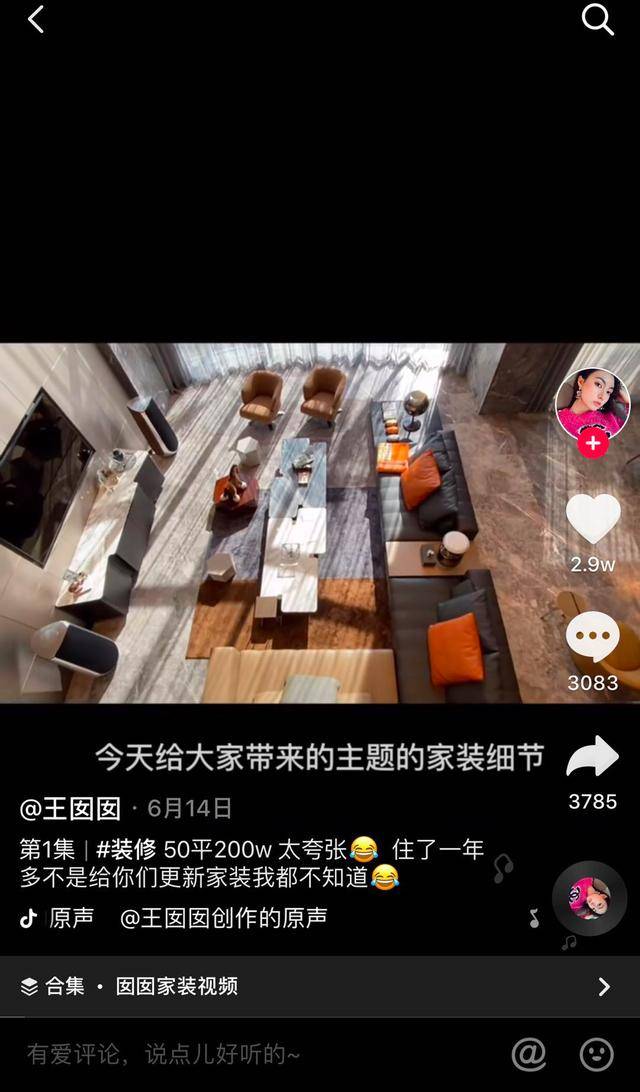Open search with the magnifier icon
This screenshot has height=1092, width=640.
coord(597,19)
